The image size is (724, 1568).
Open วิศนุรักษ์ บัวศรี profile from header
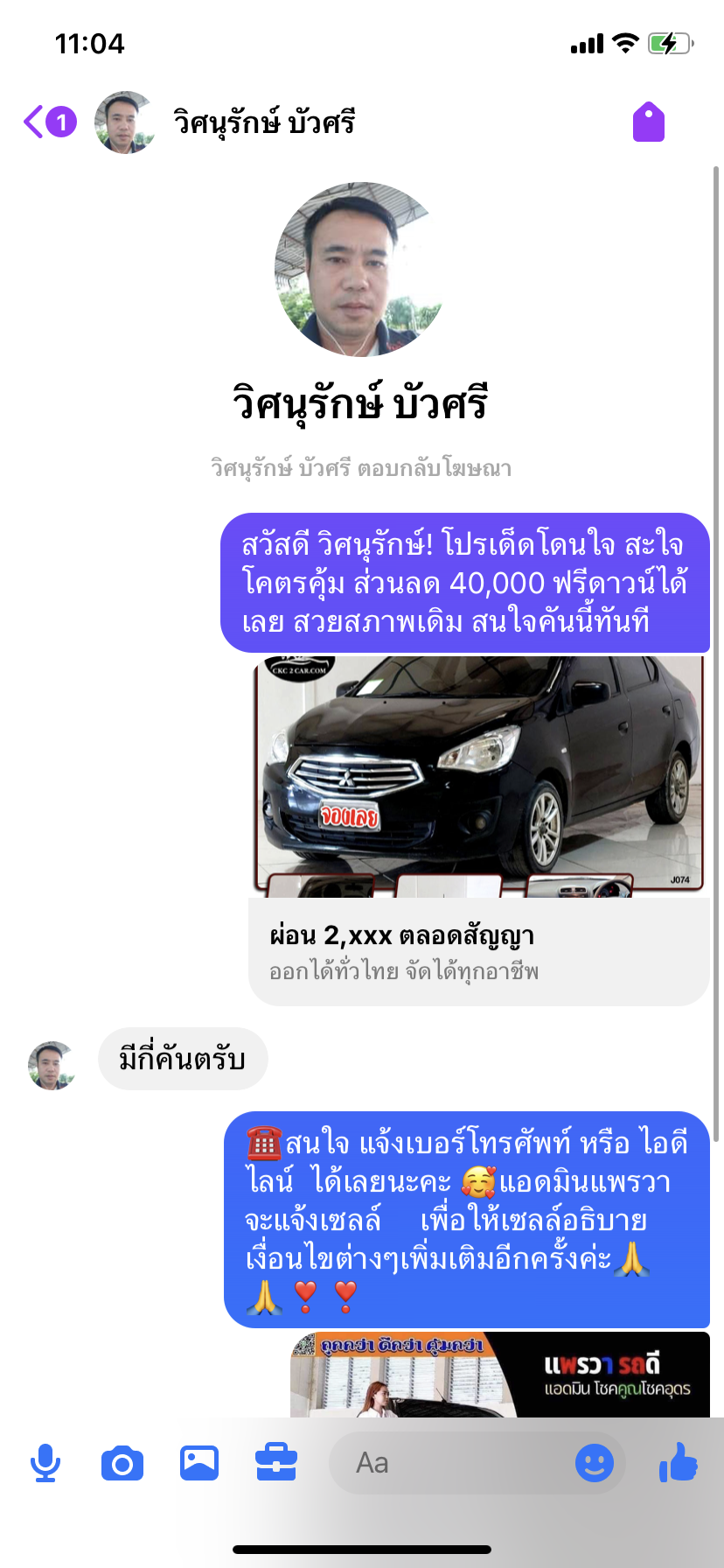pos(262,122)
